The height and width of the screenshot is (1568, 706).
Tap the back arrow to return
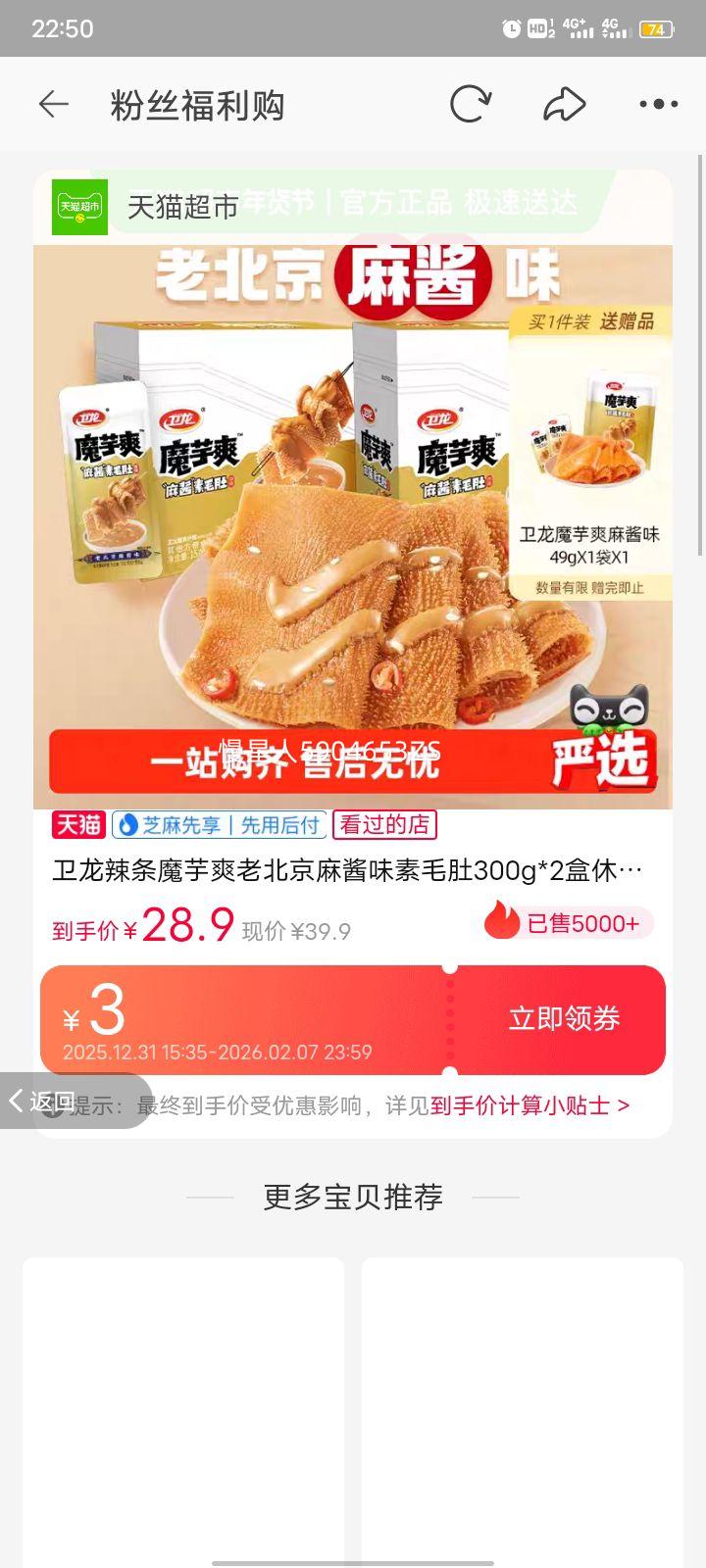54,103
